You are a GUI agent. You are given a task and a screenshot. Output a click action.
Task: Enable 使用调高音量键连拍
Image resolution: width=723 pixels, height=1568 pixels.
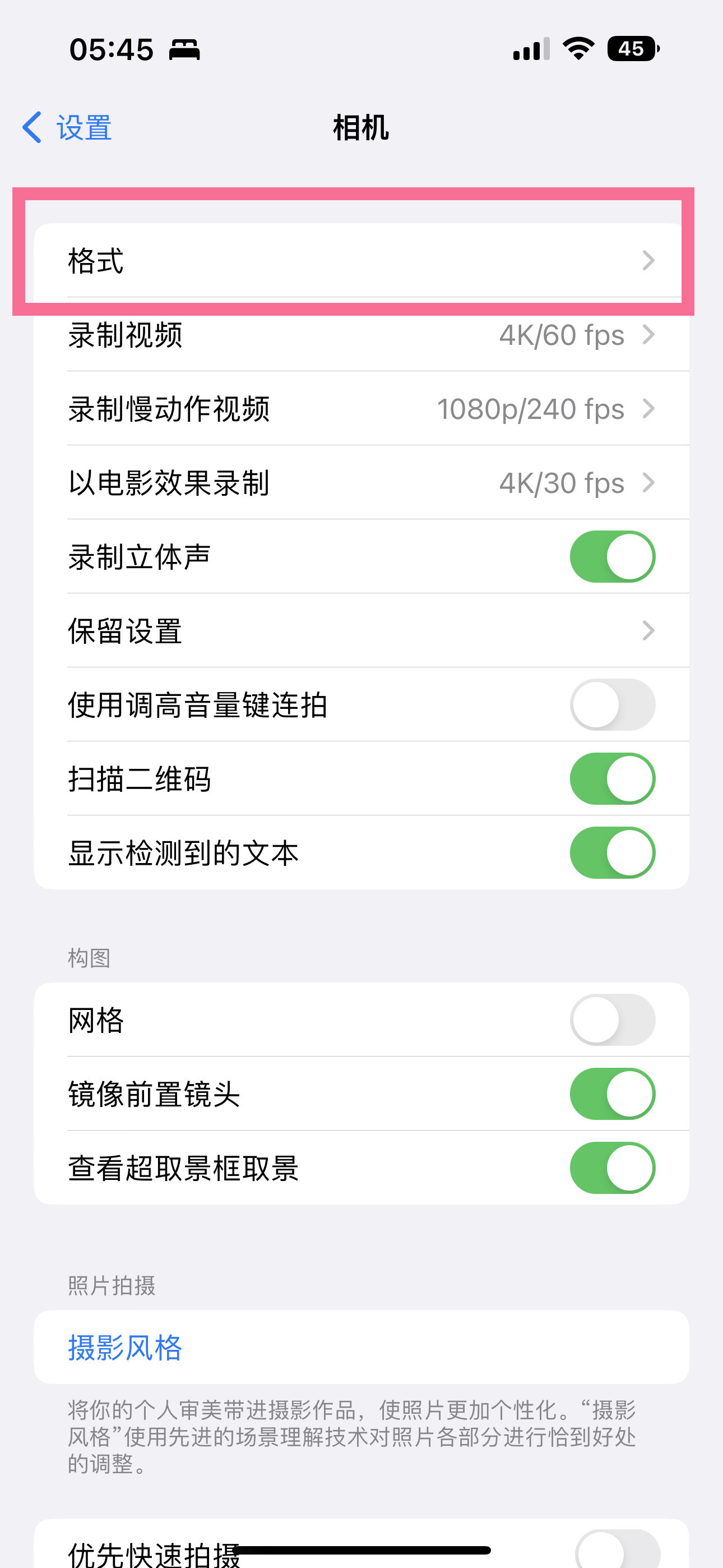[x=611, y=704]
